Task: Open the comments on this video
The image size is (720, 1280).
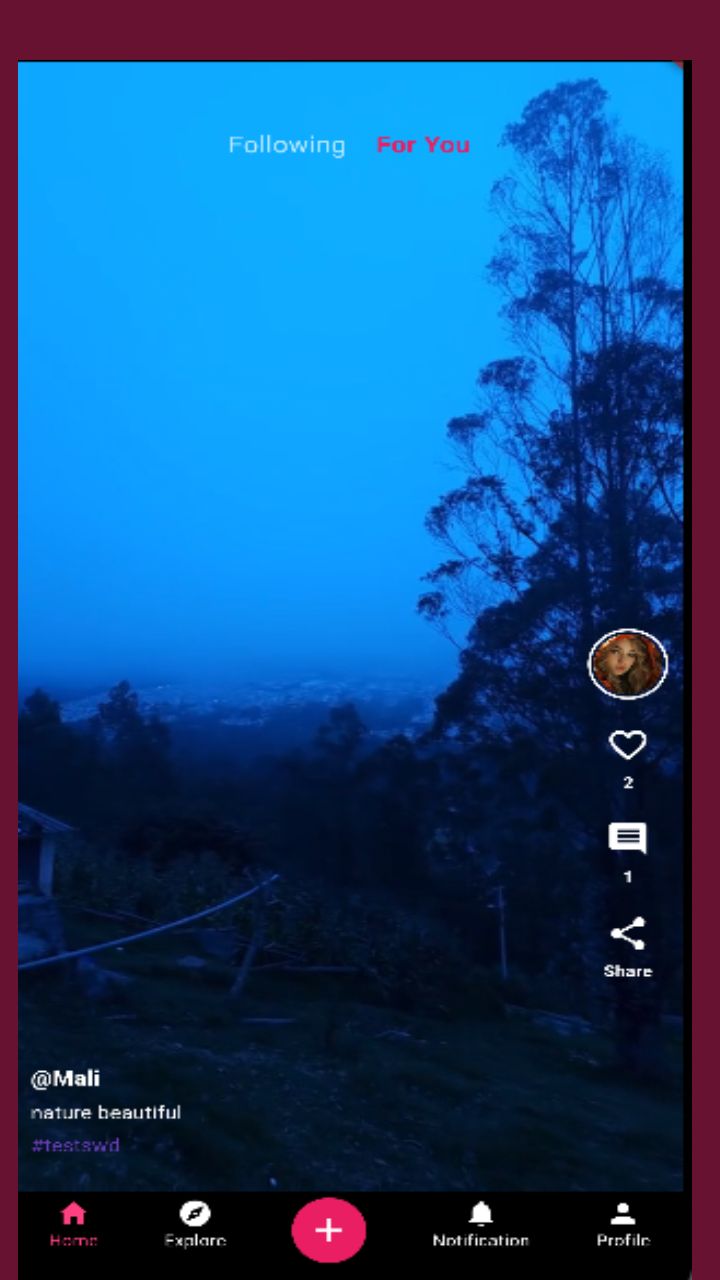Action: click(x=627, y=839)
